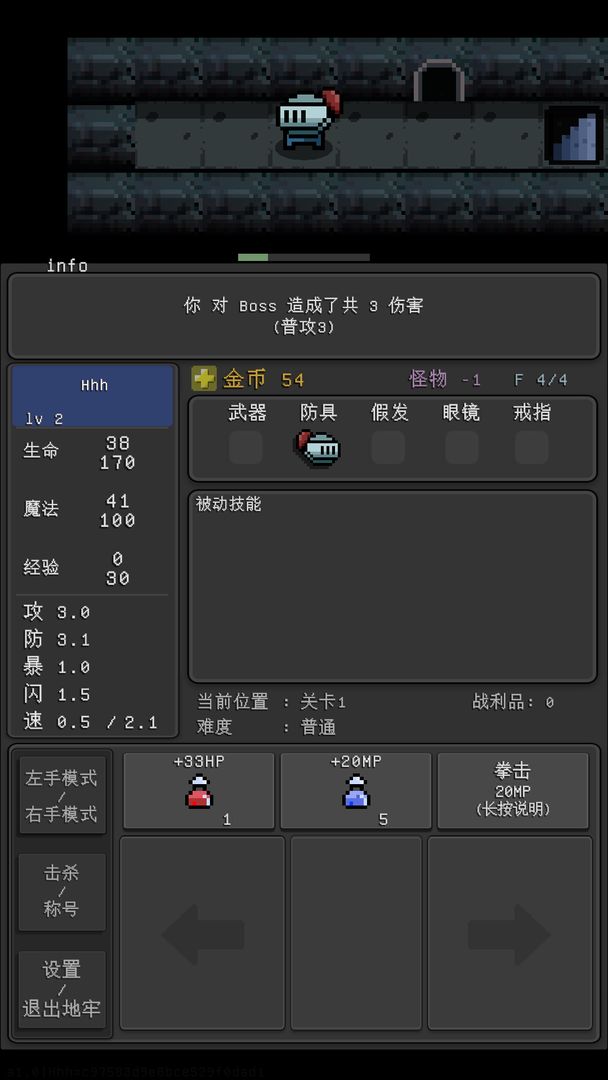Tap the gold plus icon beside 金币
Image resolution: width=608 pixels, height=1080 pixels.
[x=204, y=379]
